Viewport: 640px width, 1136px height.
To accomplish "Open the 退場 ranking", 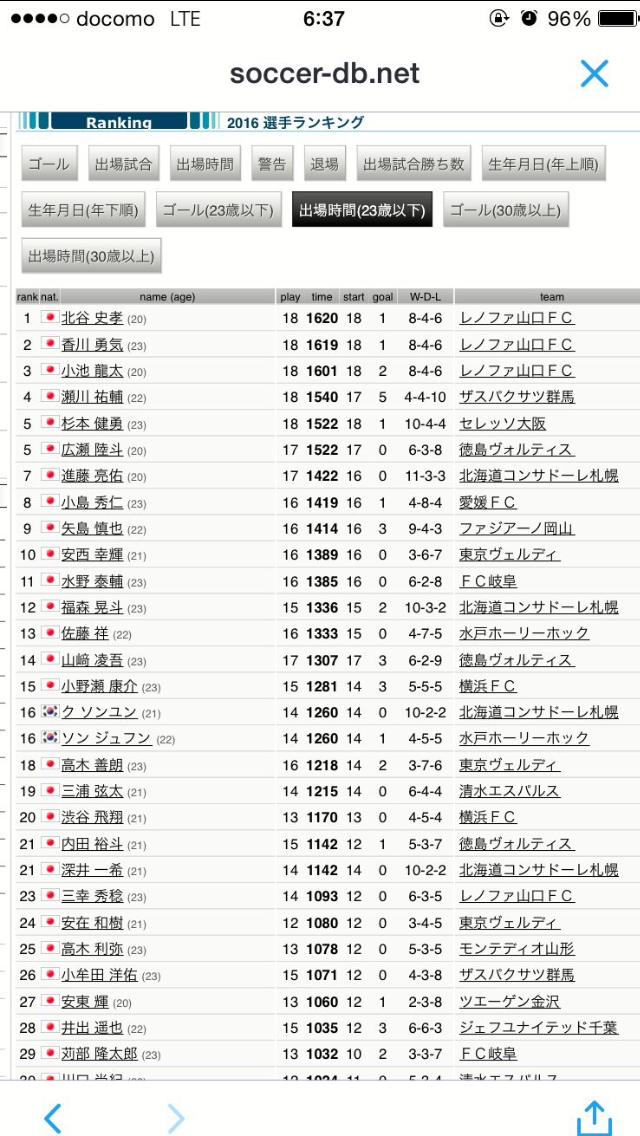I will tap(324, 163).
